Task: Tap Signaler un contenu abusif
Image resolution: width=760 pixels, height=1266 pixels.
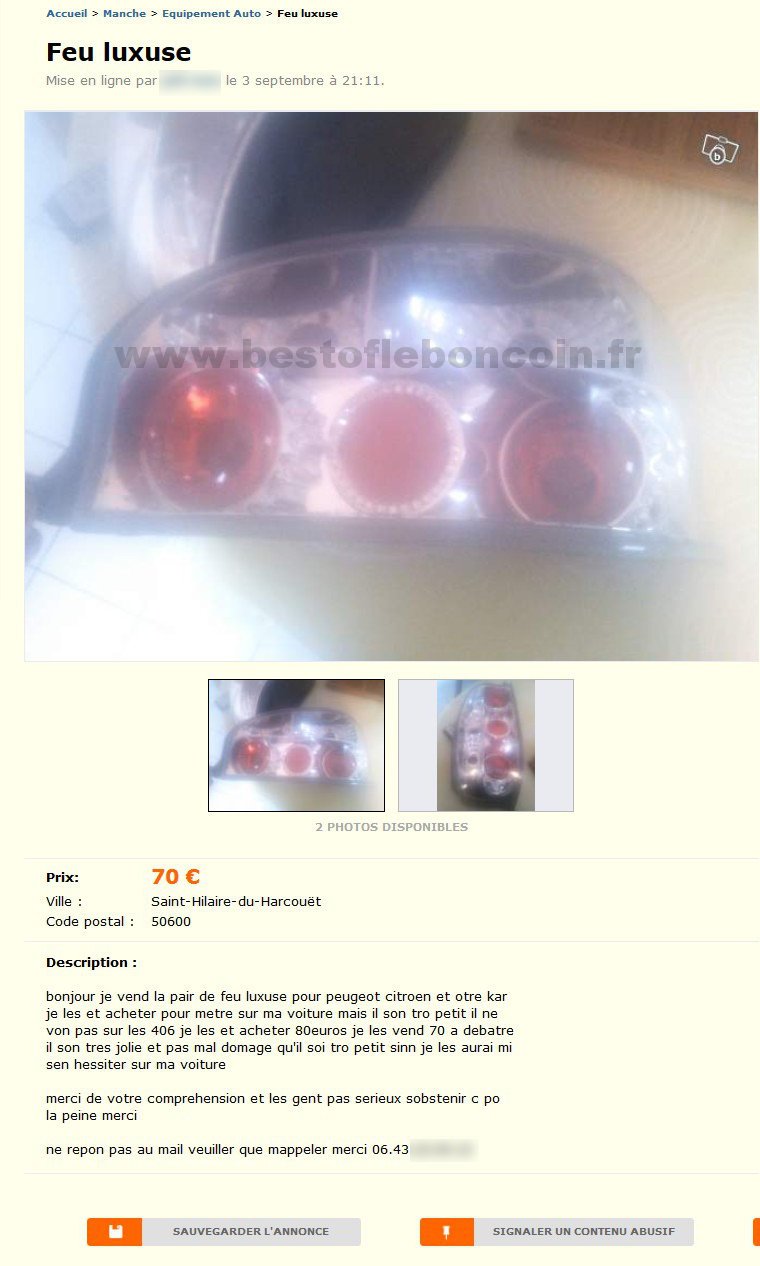Action: pos(557,1231)
